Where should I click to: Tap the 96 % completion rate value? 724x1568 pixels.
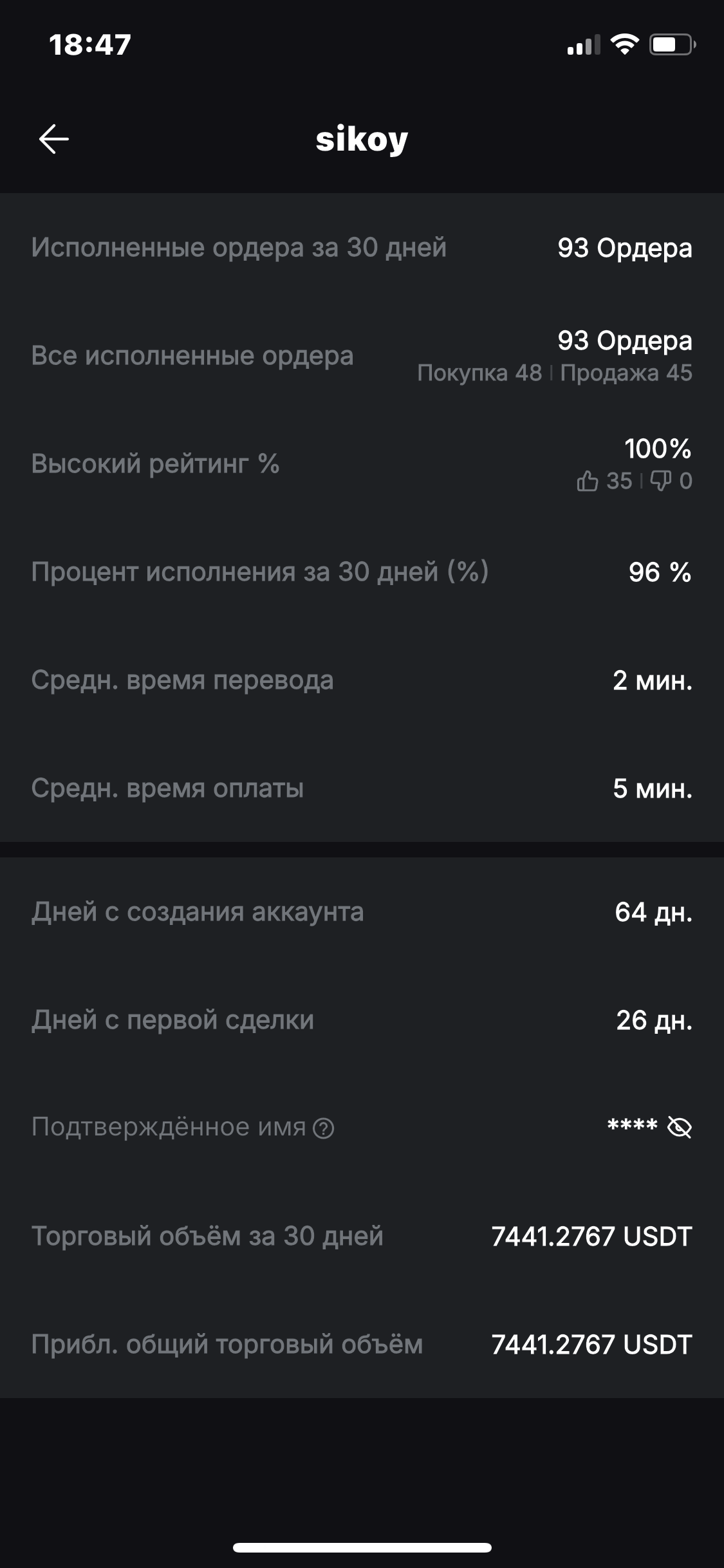pyautogui.click(x=658, y=572)
